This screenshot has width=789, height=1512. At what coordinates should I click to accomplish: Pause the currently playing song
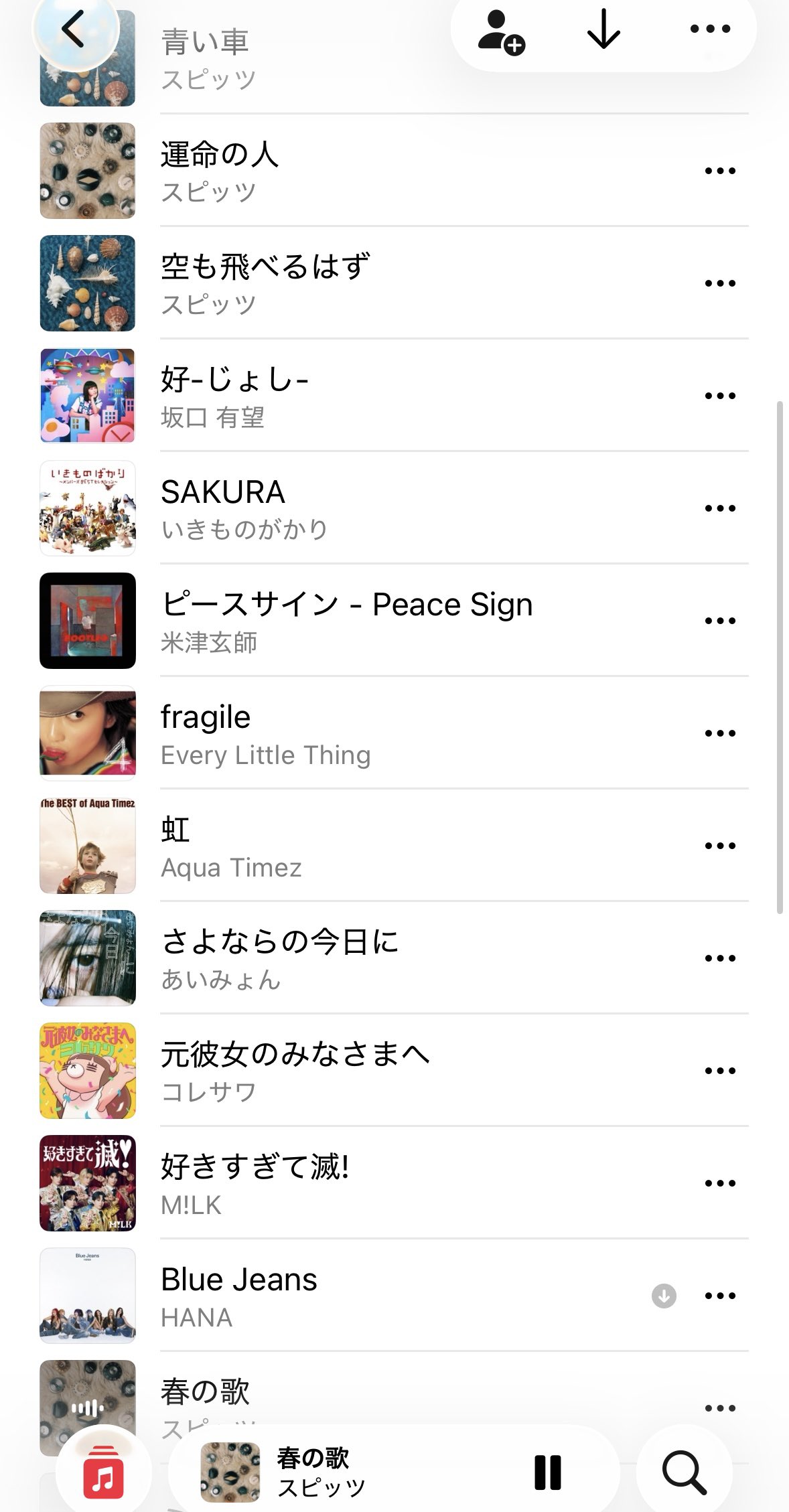pyautogui.click(x=547, y=1472)
